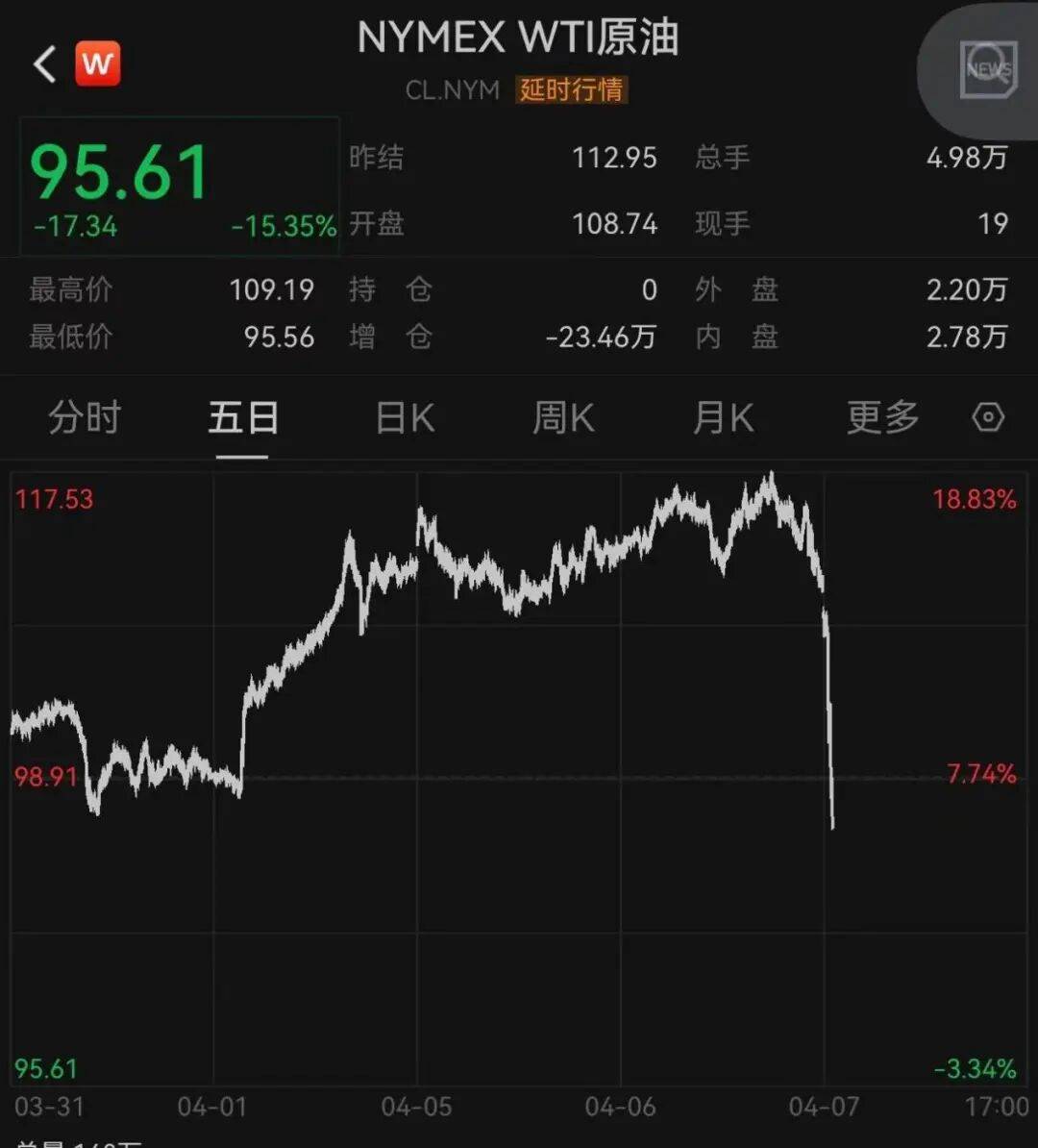This screenshot has width=1038, height=1148.
Task: Switch to the 周K chart
Action: click(563, 418)
